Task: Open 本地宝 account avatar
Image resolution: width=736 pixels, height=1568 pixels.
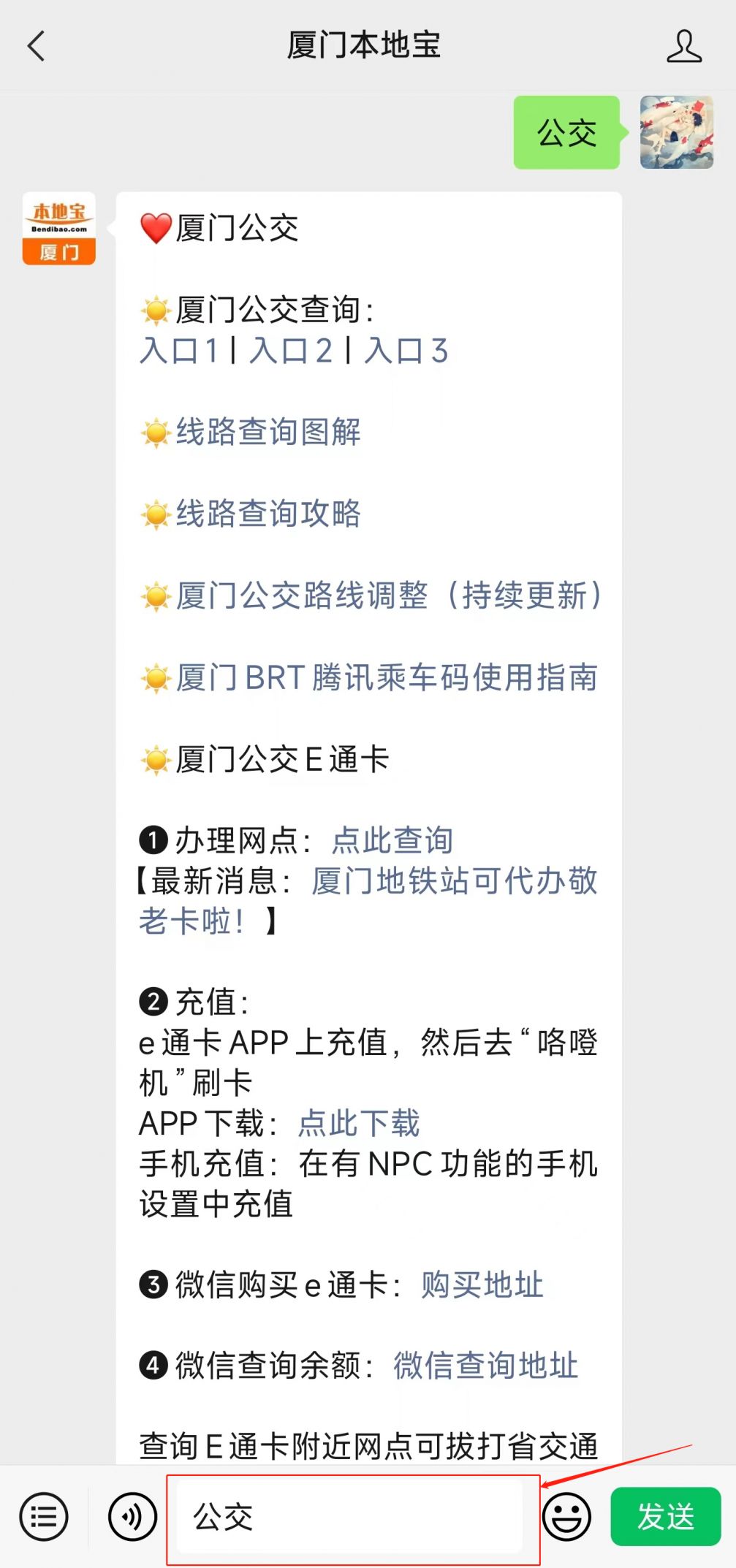Action: coord(59,229)
